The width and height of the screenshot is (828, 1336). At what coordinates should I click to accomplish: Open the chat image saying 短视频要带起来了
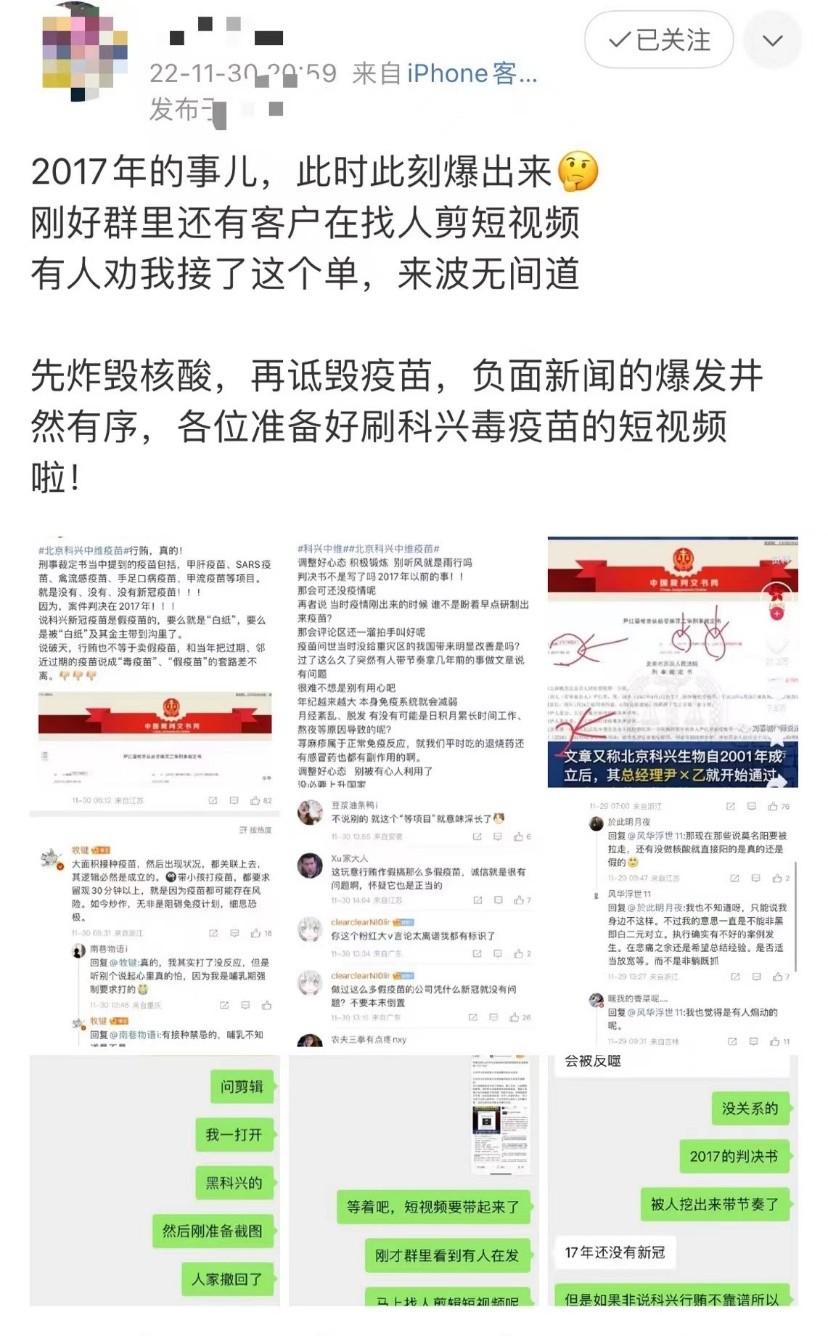[x=414, y=1180]
